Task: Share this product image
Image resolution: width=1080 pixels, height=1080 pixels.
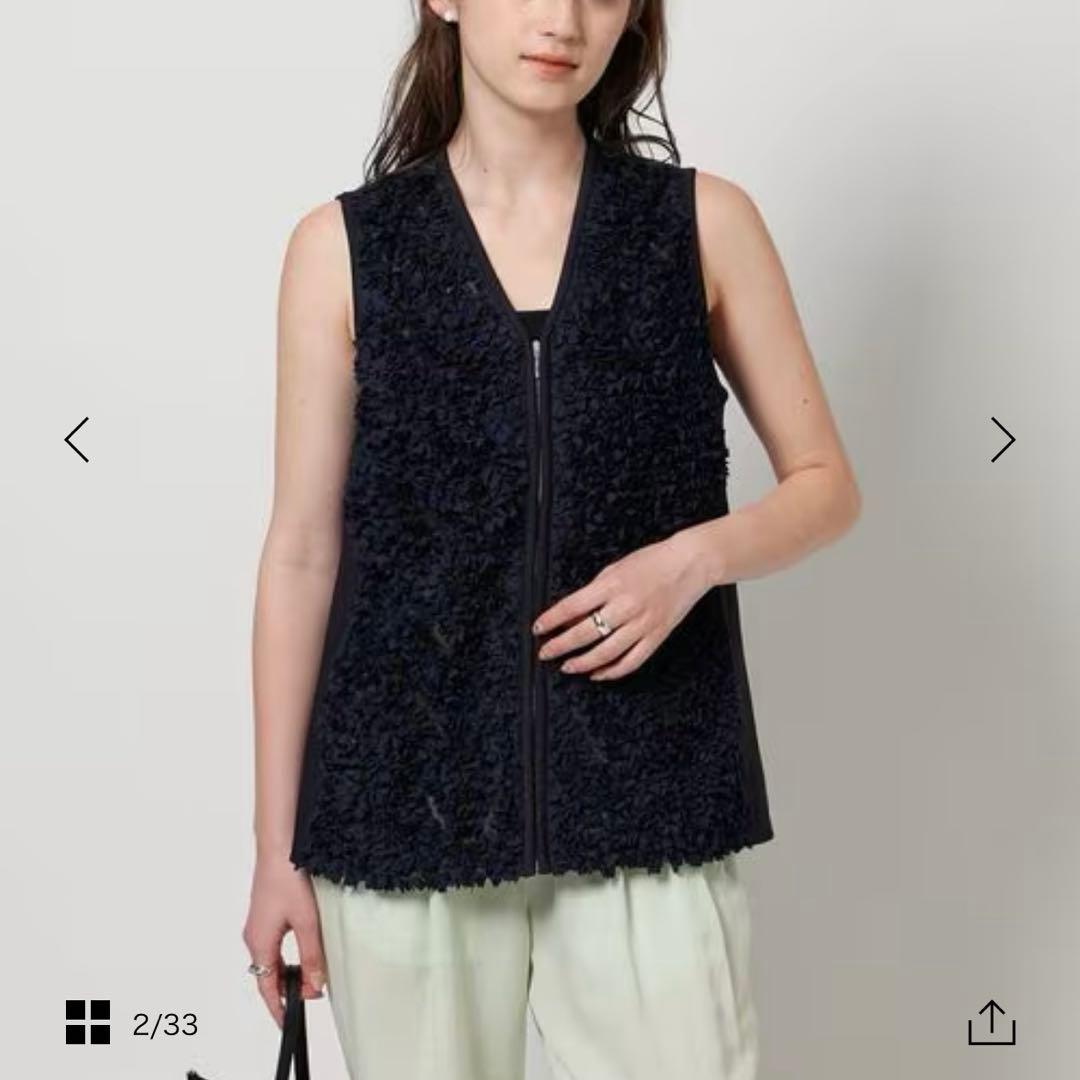Action: [x=991, y=1022]
